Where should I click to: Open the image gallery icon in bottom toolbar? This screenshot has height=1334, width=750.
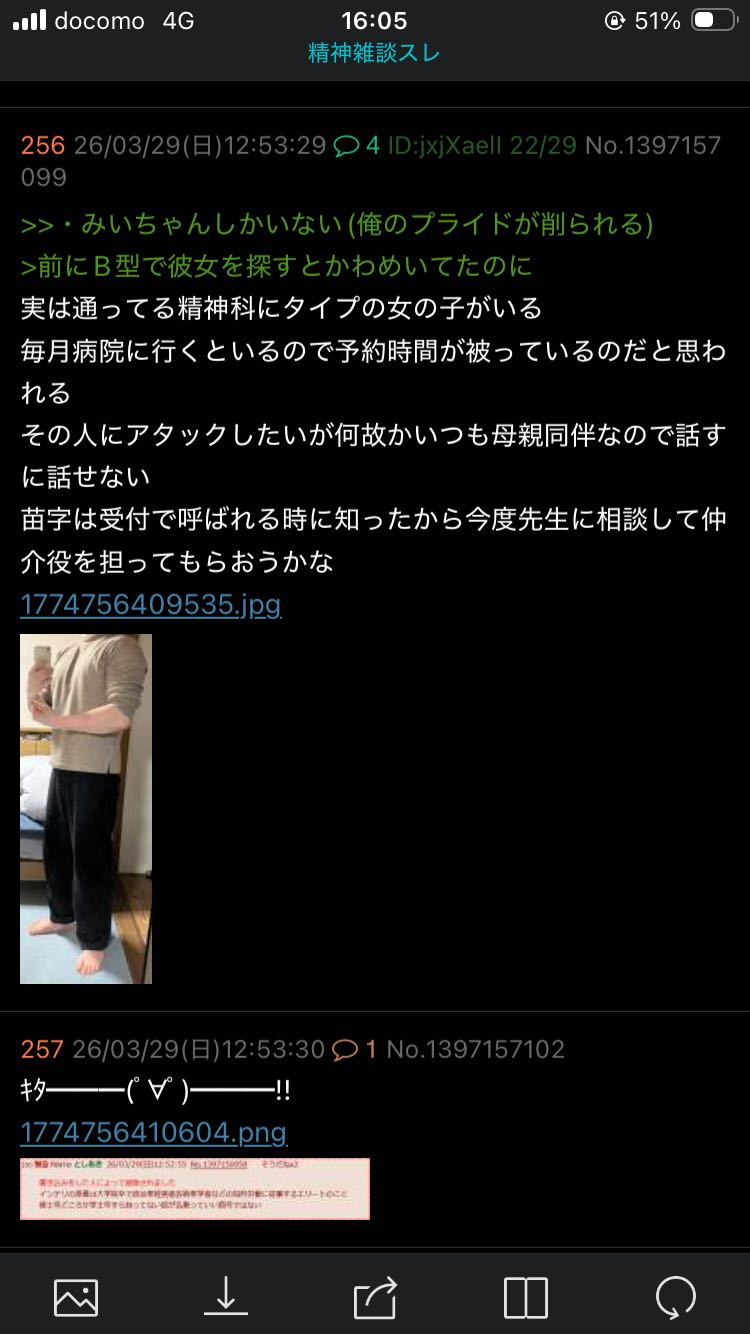click(76, 1297)
